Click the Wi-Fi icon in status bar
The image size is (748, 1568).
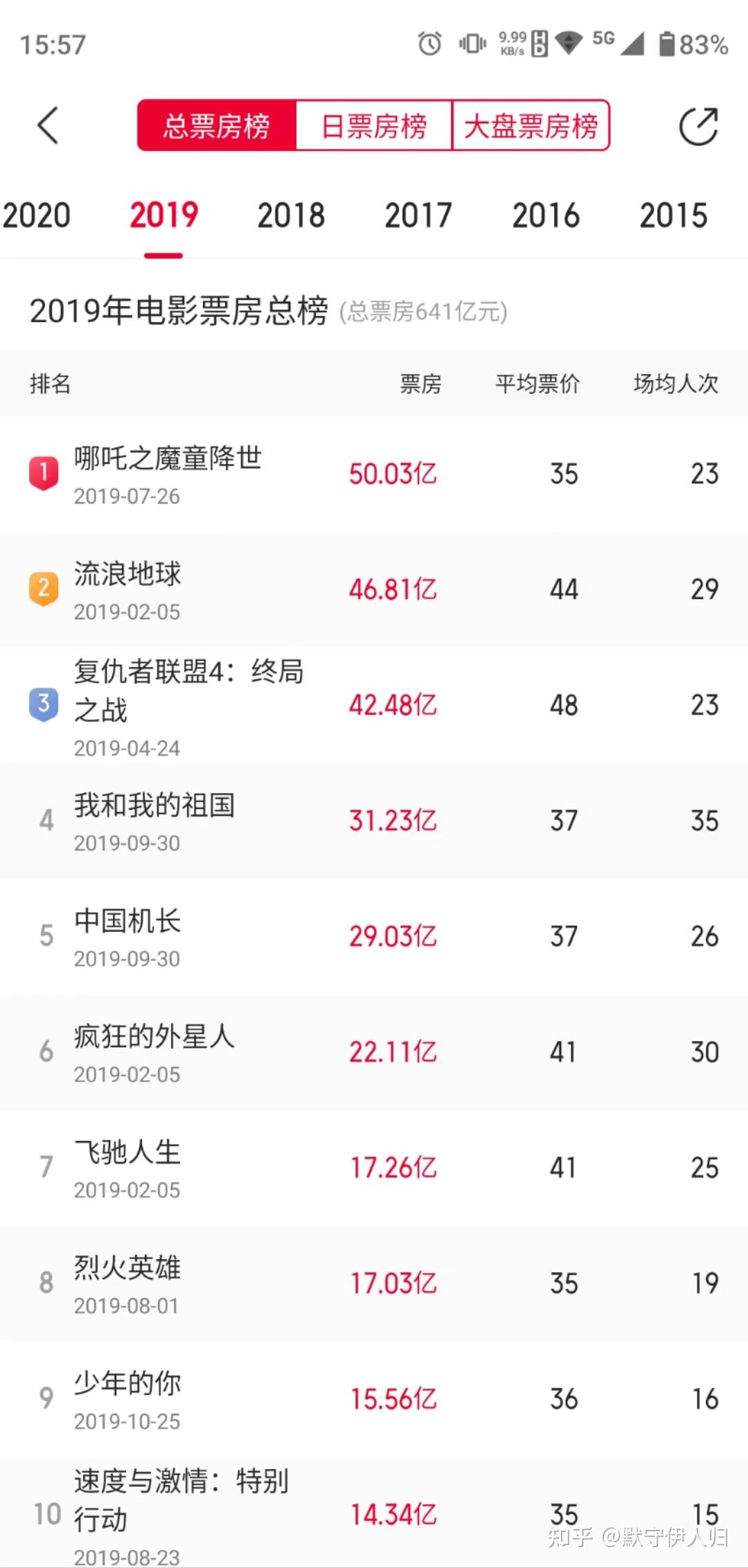pos(568,44)
